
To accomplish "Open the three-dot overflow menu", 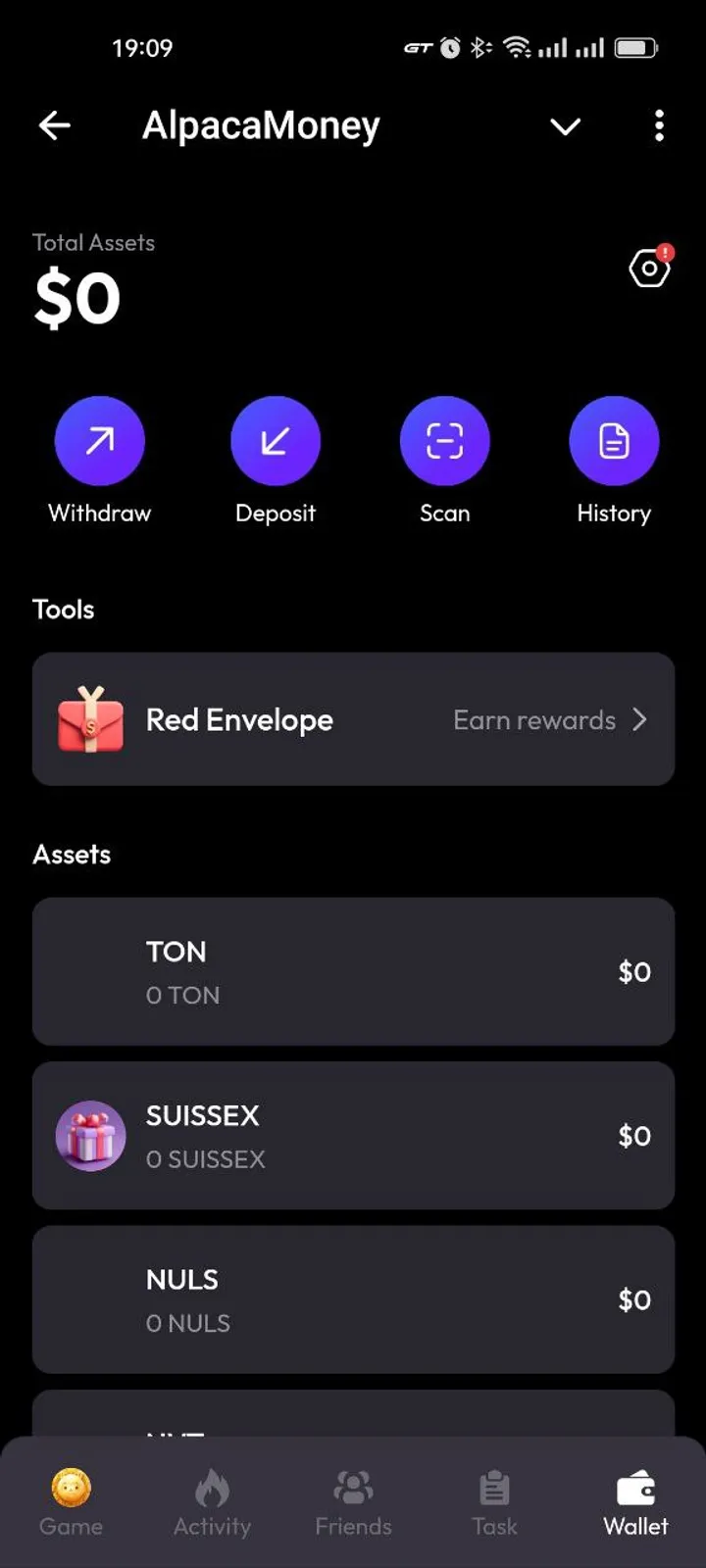I will point(659,126).
